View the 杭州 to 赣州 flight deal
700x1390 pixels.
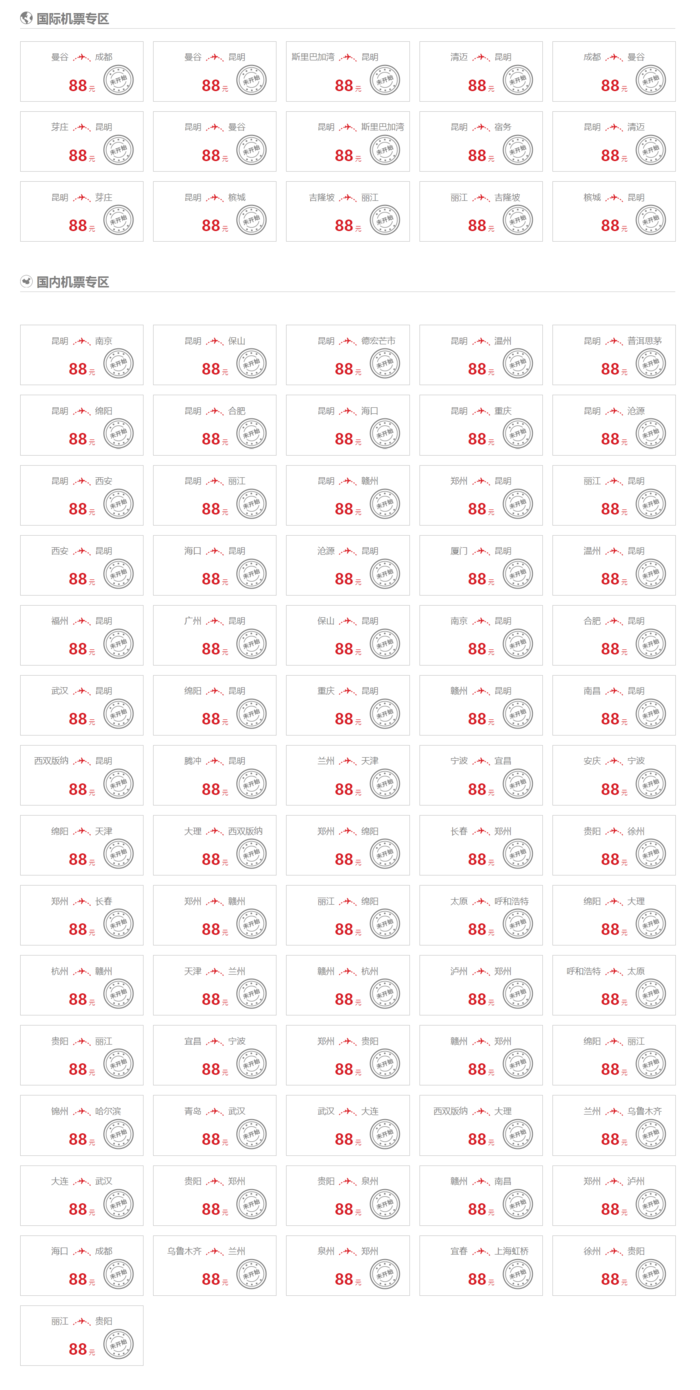point(82,985)
